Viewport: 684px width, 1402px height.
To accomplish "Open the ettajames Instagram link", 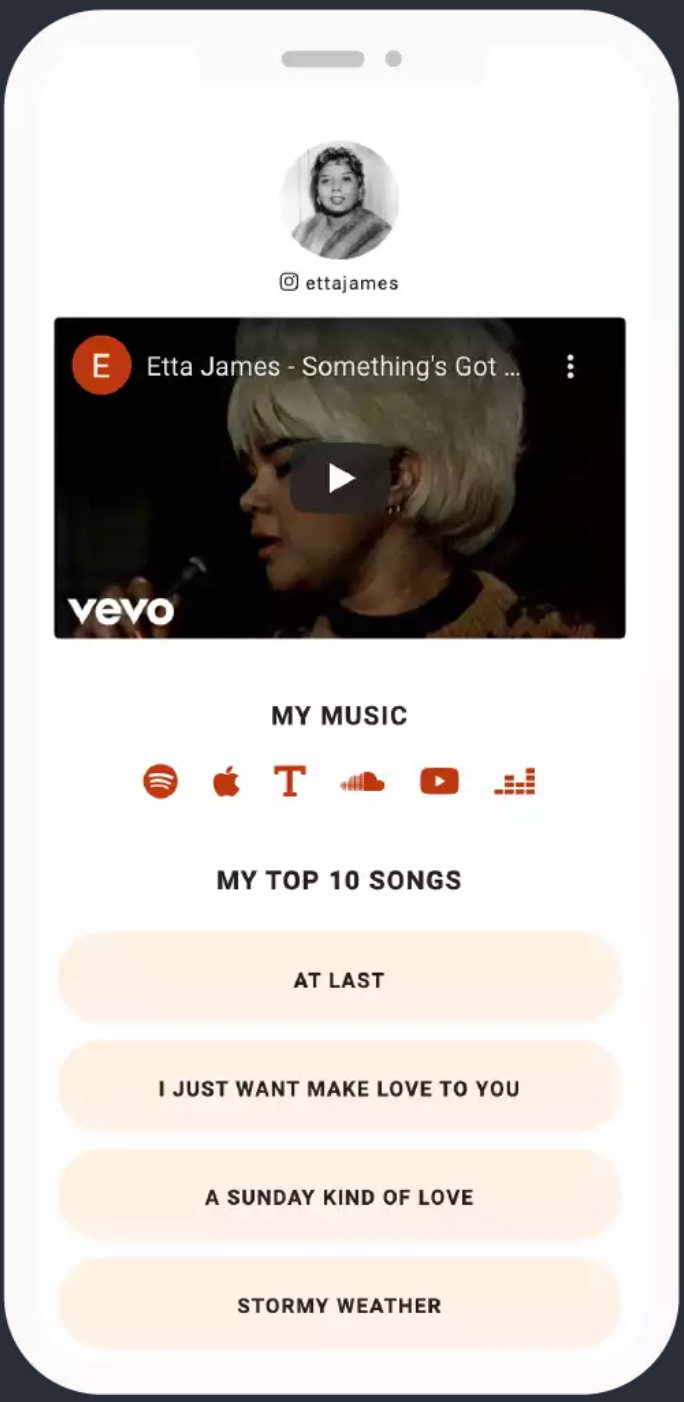I will click(x=340, y=283).
